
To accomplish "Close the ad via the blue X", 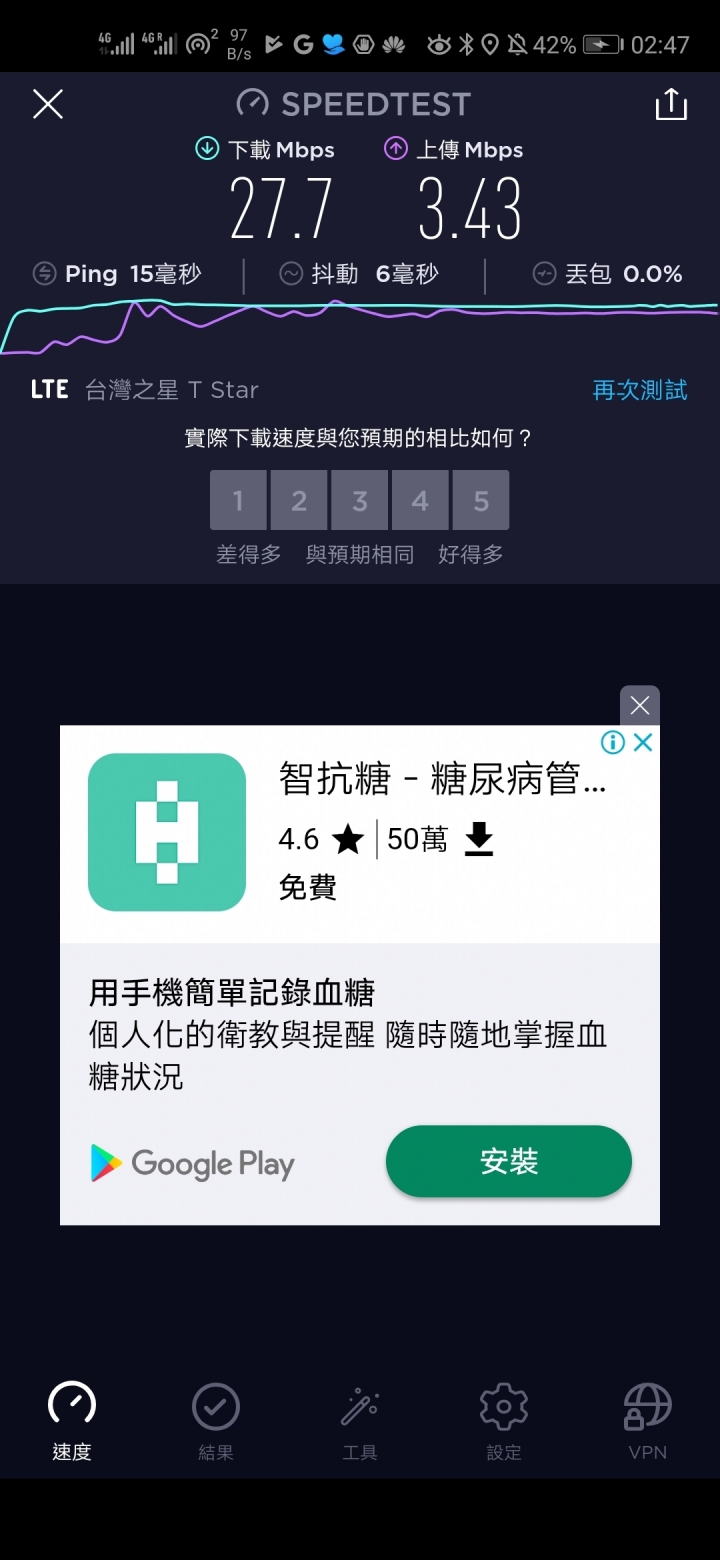I will pyautogui.click(x=643, y=742).
